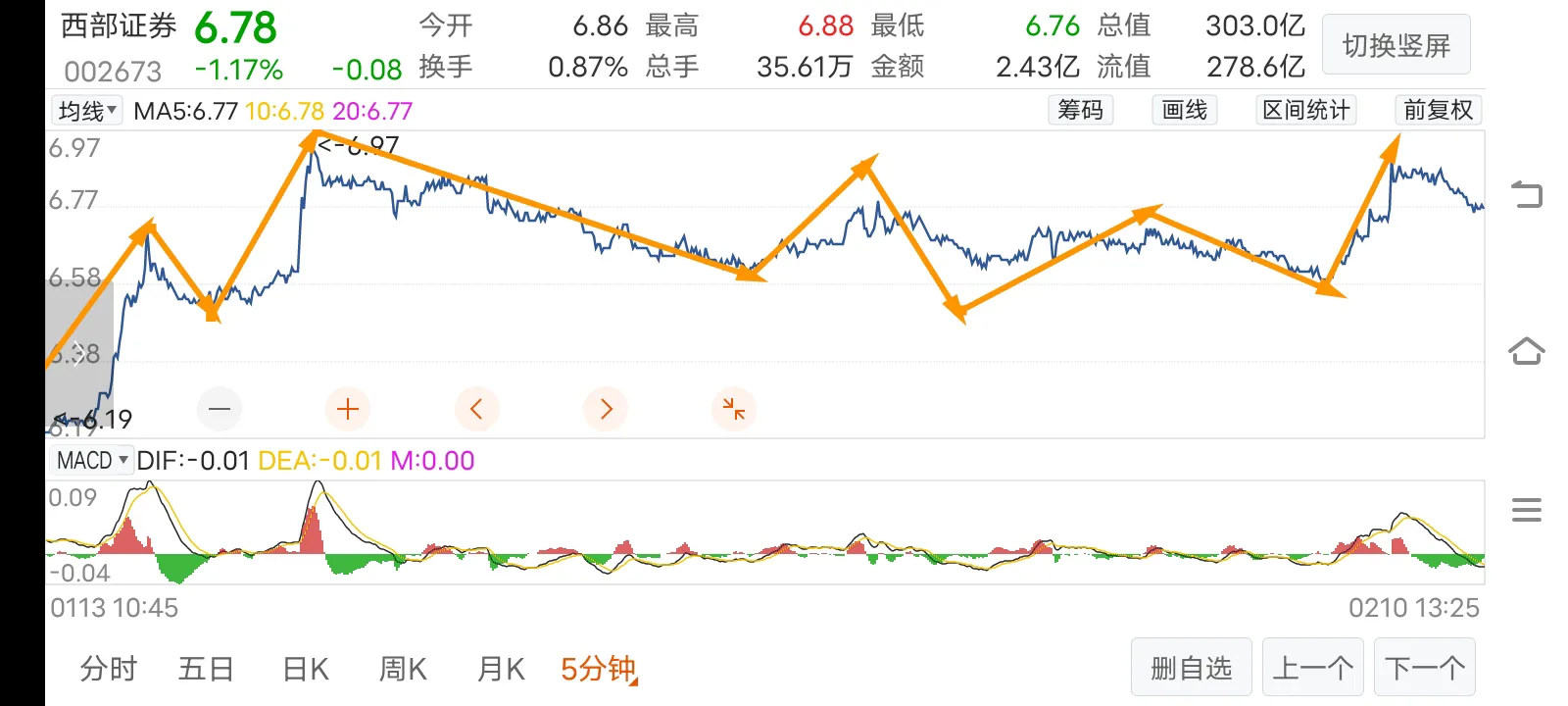The width and height of the screenshot is (1568, 706).
Task: Zoom in the chart with plus button
Action: click(x=348, y=409)
